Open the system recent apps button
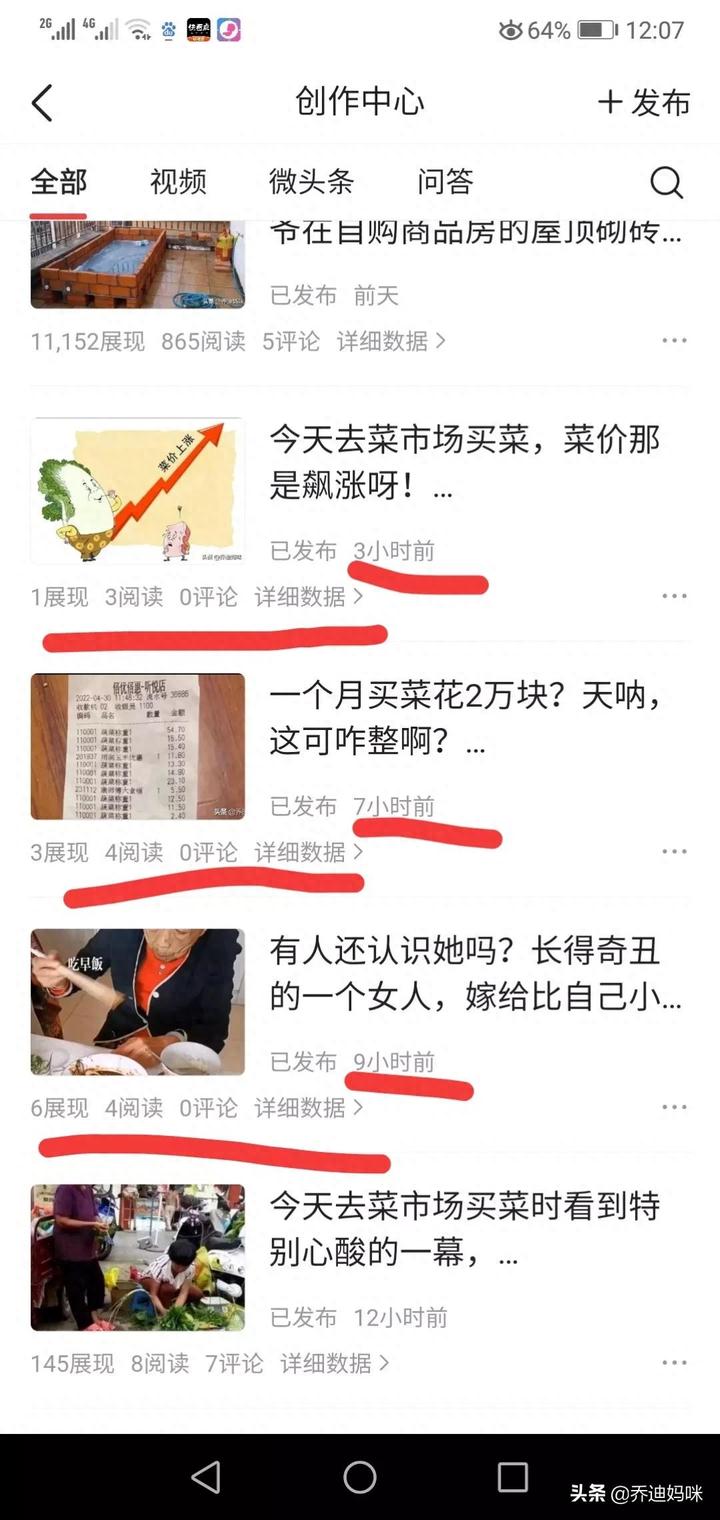This screenshot has height=1520, width=720. (x=513, y=1477)
